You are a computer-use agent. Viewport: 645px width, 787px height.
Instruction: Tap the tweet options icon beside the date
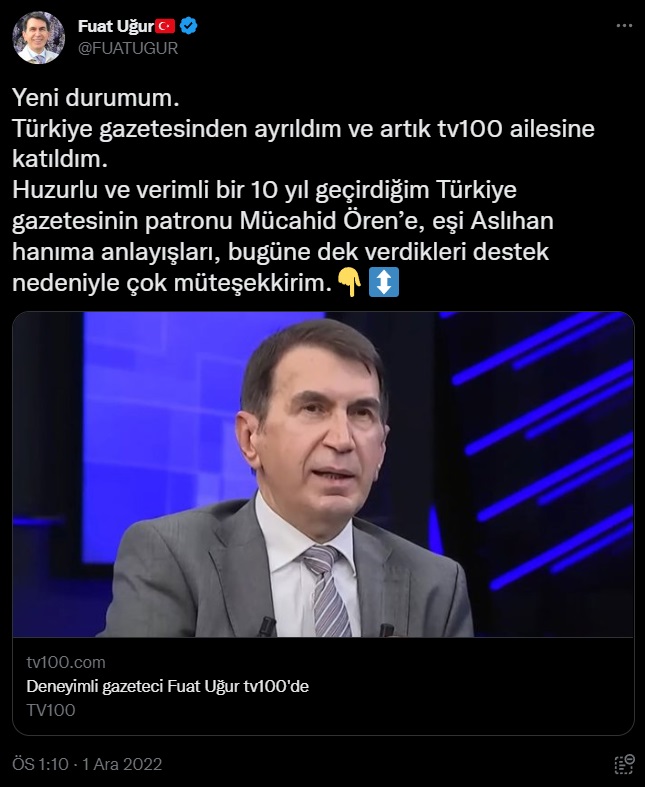623,764
